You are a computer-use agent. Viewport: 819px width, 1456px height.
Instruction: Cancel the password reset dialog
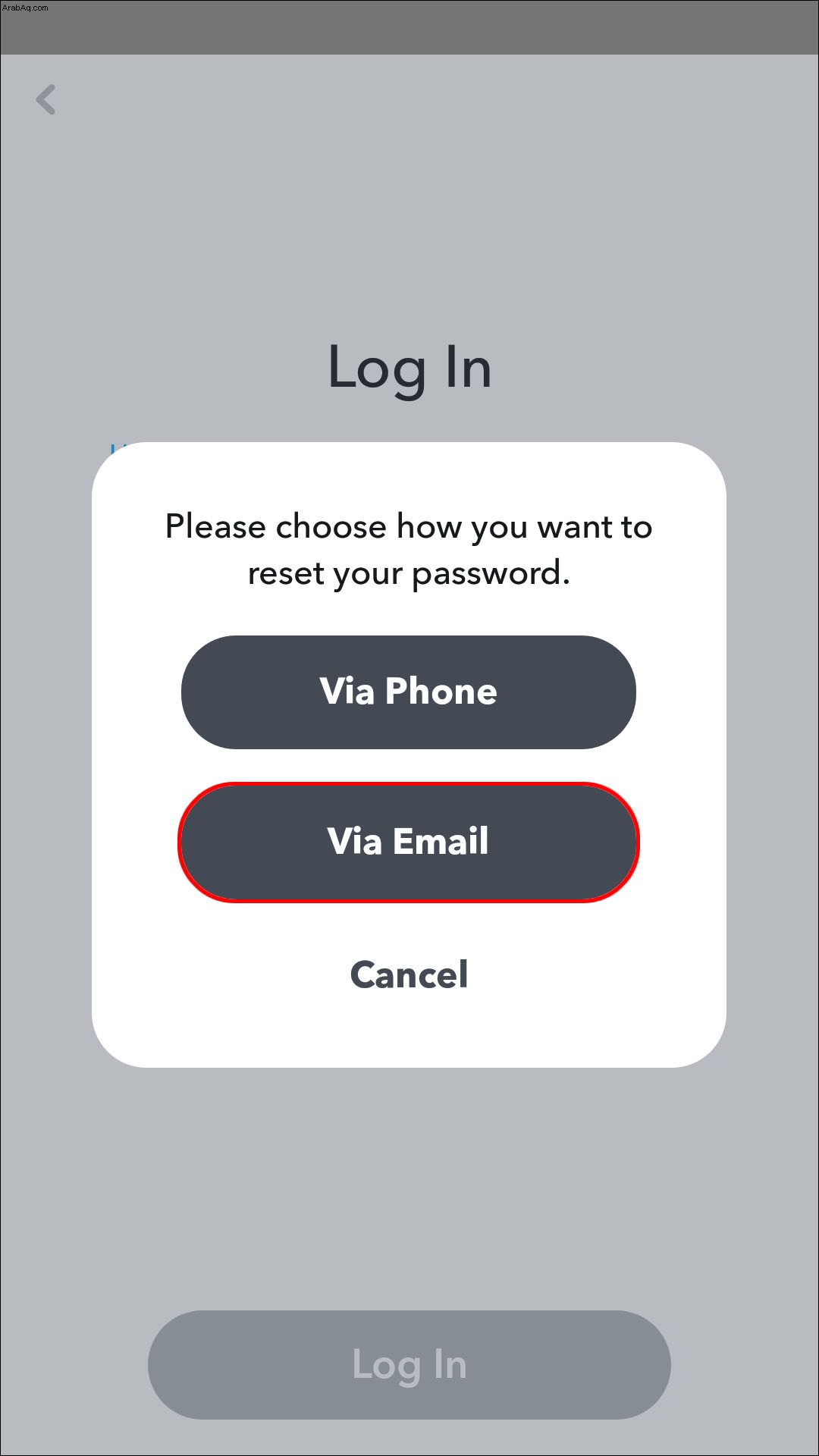coord(409,974)
